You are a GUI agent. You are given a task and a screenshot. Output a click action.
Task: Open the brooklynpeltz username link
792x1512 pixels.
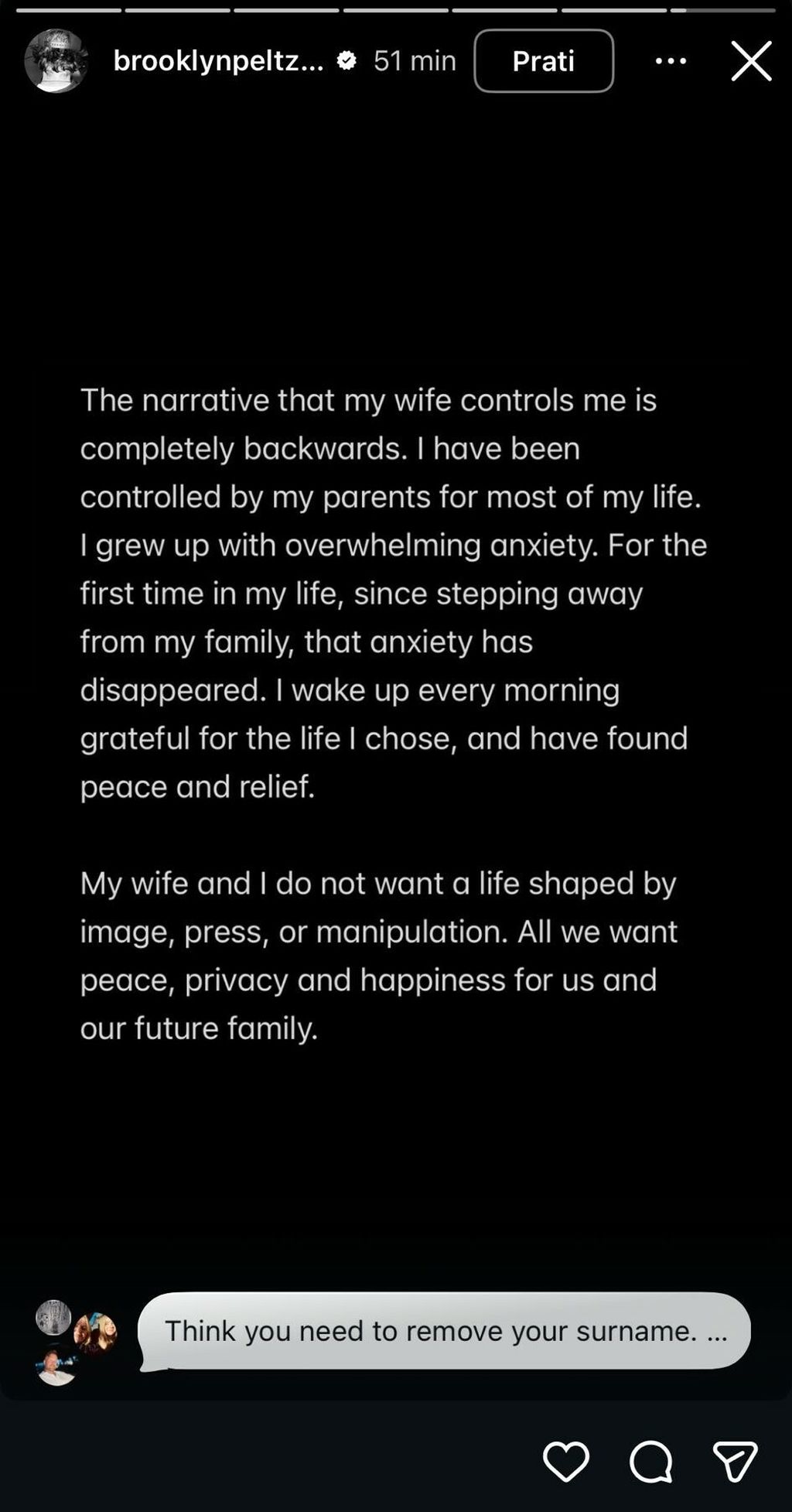pyautogui.click(x=218, y=61)
